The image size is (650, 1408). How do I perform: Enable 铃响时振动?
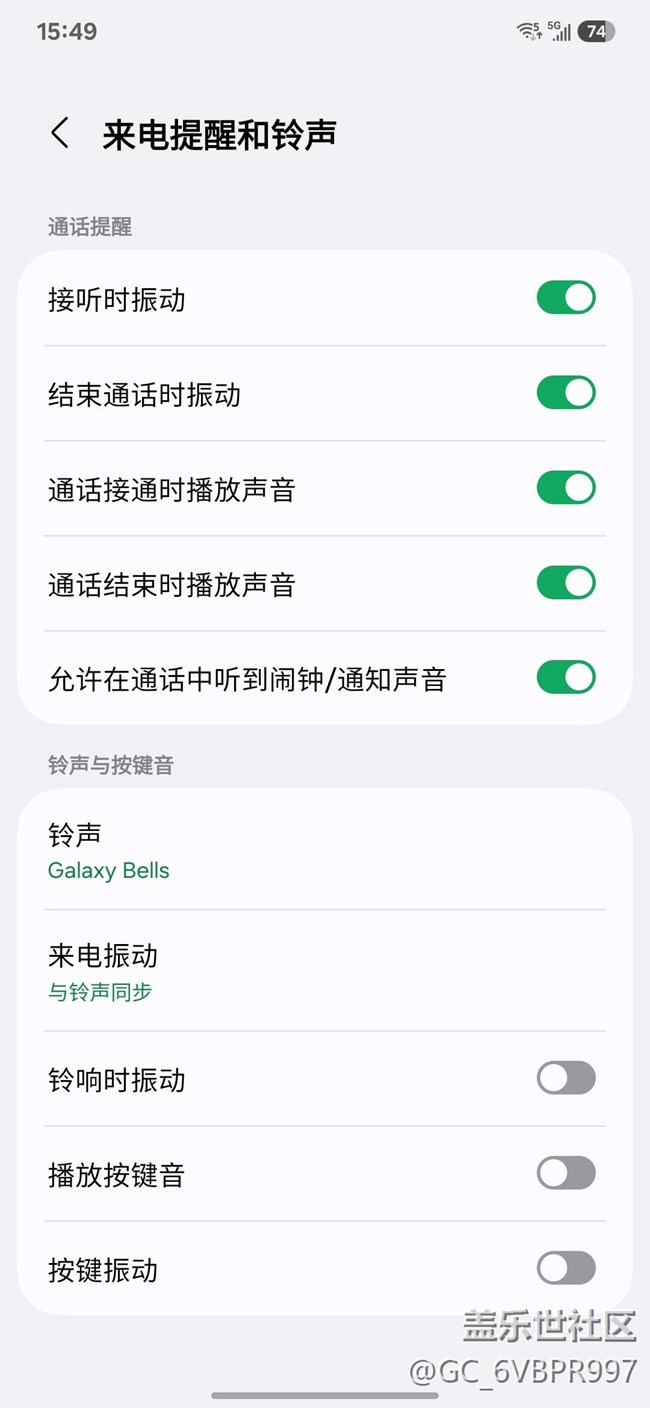pyautogui.click(x=566, y=1078)
